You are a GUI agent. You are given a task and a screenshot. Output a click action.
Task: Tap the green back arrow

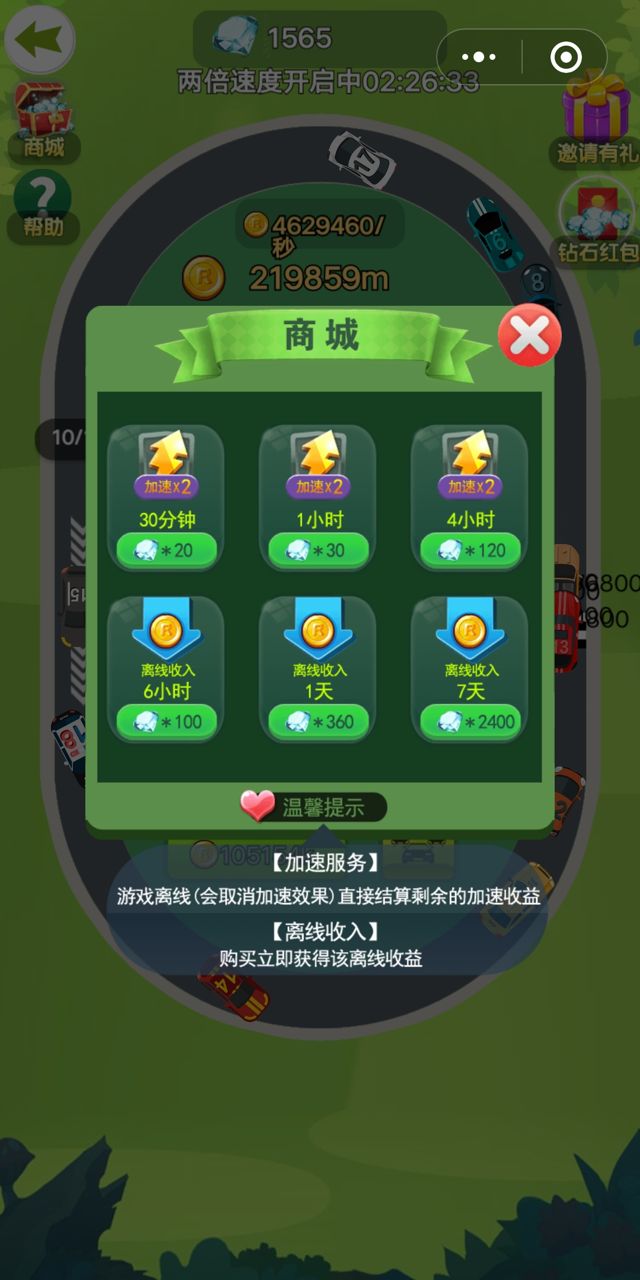[x=40, y=40]
